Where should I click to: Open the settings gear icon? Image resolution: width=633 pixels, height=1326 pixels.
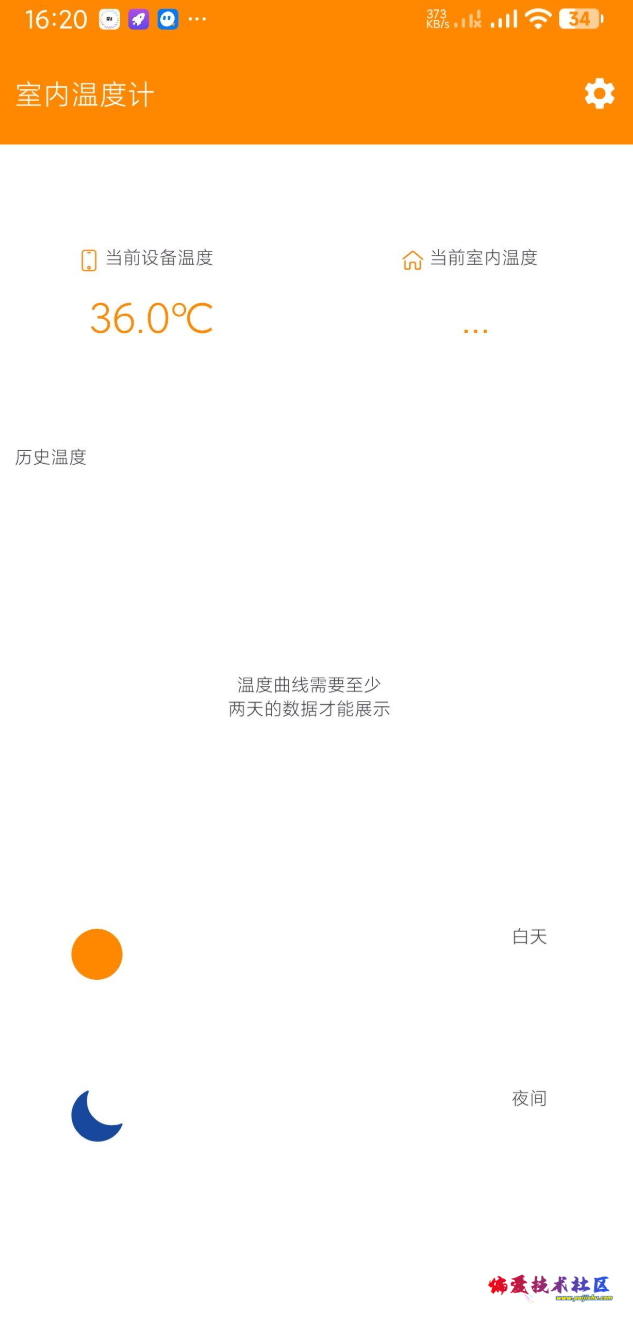click(599, 94)
